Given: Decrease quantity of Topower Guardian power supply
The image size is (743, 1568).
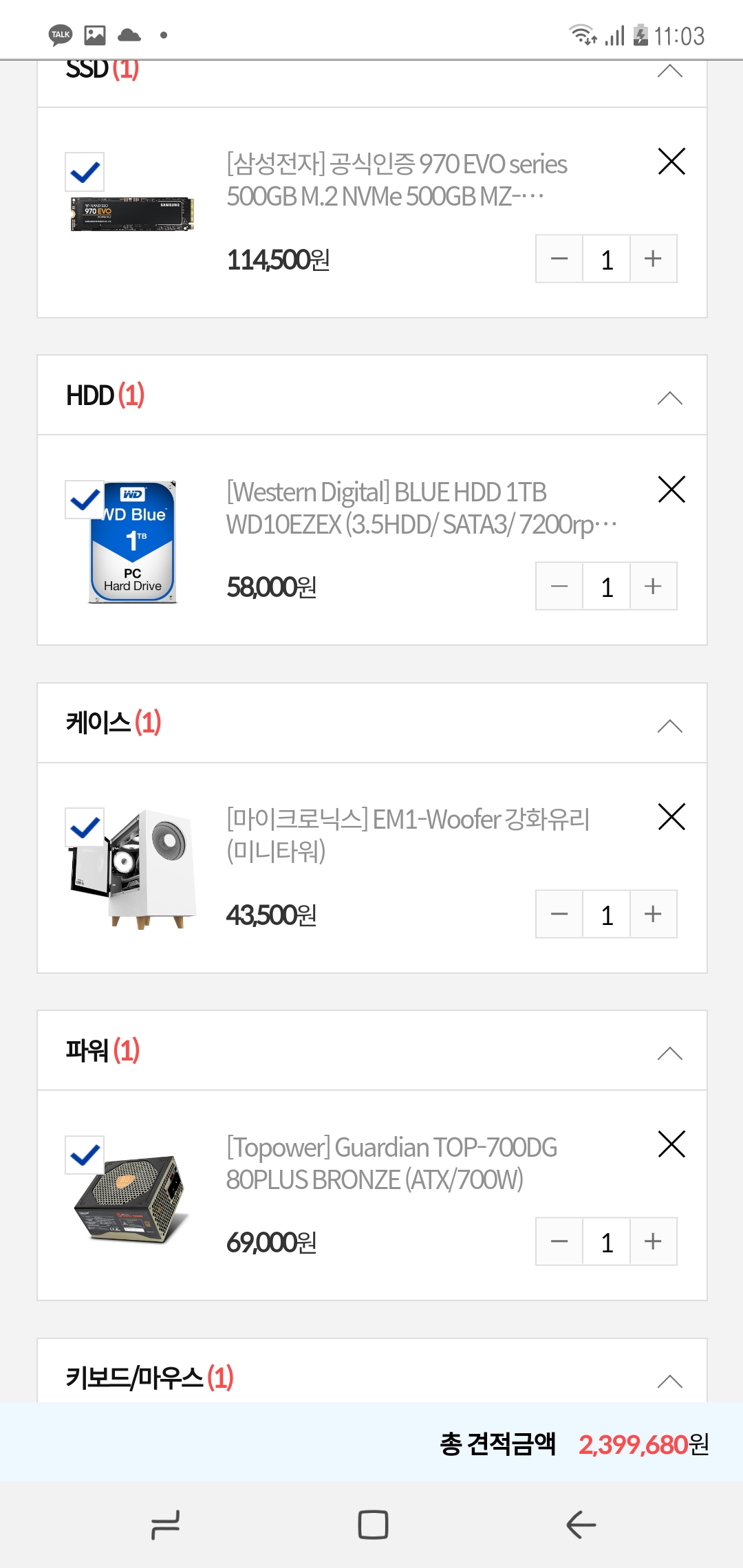Looking at the screenshot, I should 559,1241.
